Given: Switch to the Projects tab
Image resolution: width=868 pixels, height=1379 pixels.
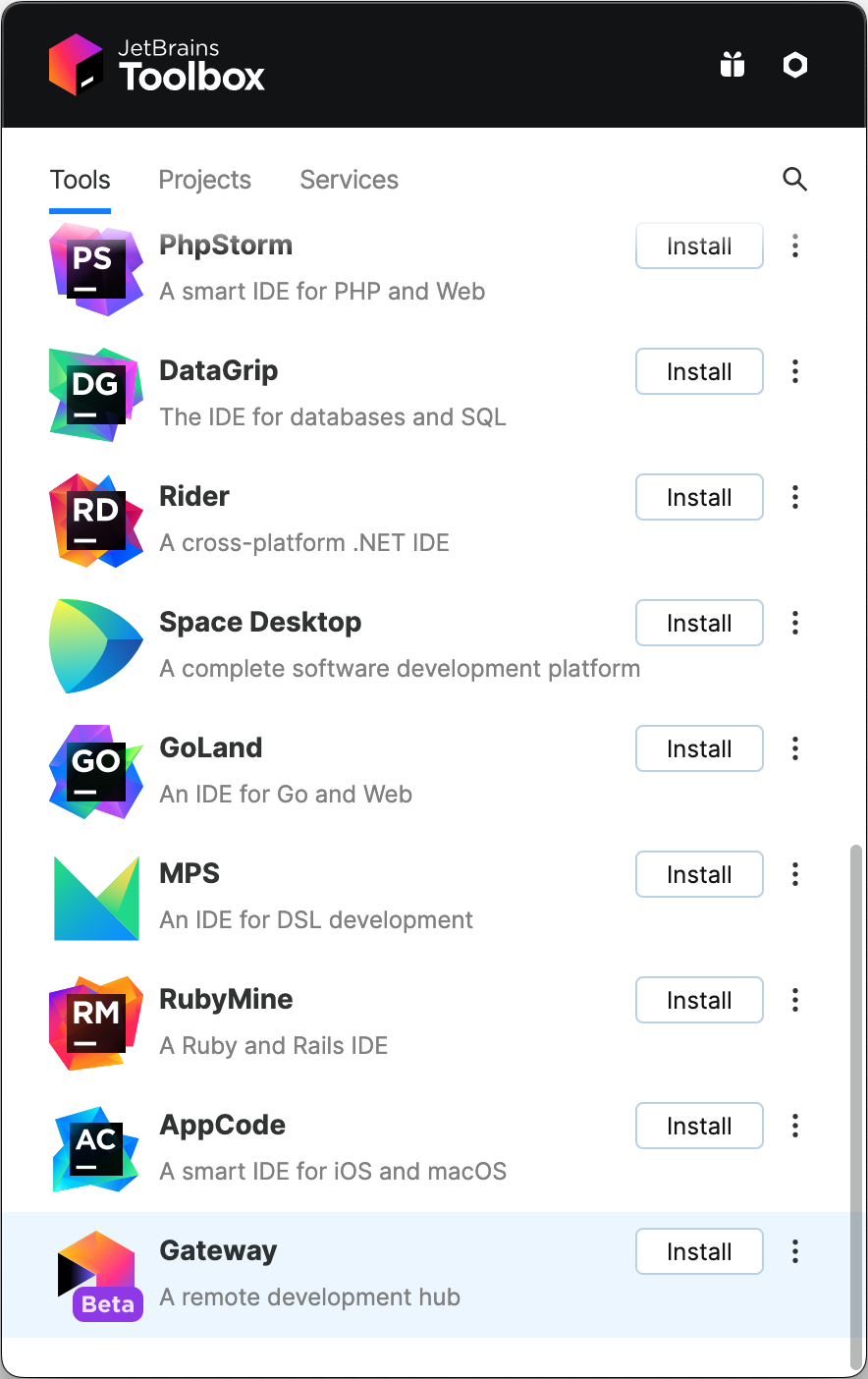Looking at the screenshot, I should click(204, 180).
